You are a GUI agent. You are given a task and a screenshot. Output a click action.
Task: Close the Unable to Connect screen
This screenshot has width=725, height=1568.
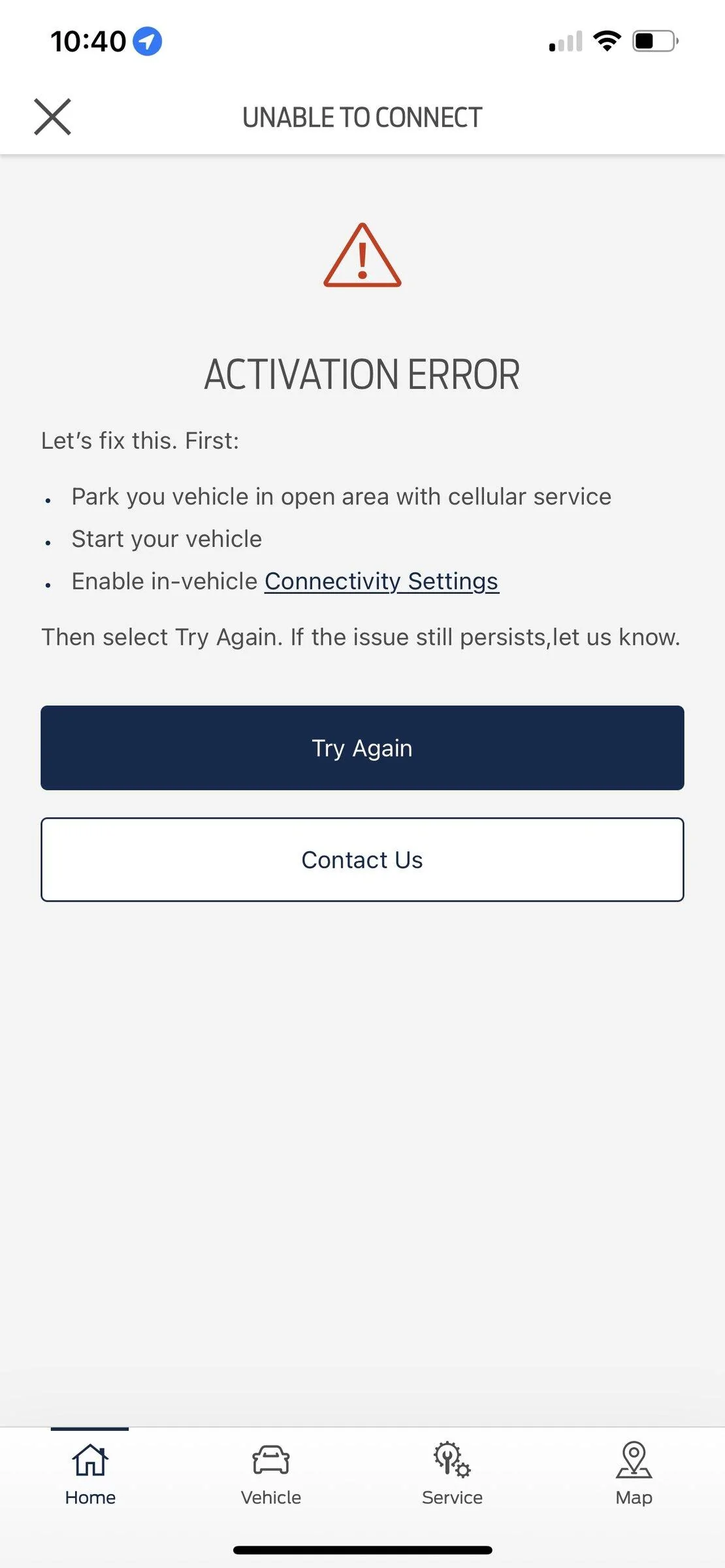pyautogui.click(x=52, y=117)
